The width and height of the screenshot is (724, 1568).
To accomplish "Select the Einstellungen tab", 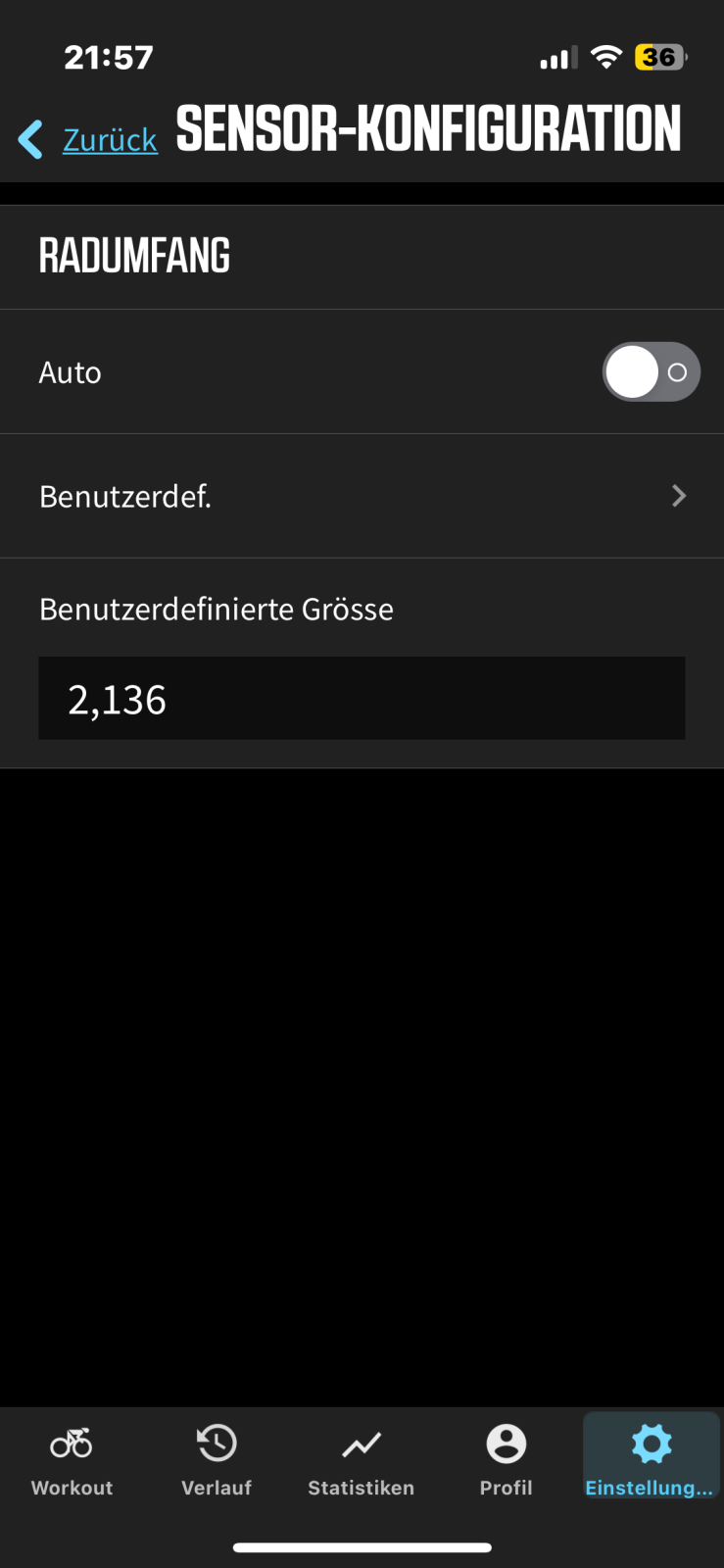I will 651,1461.
